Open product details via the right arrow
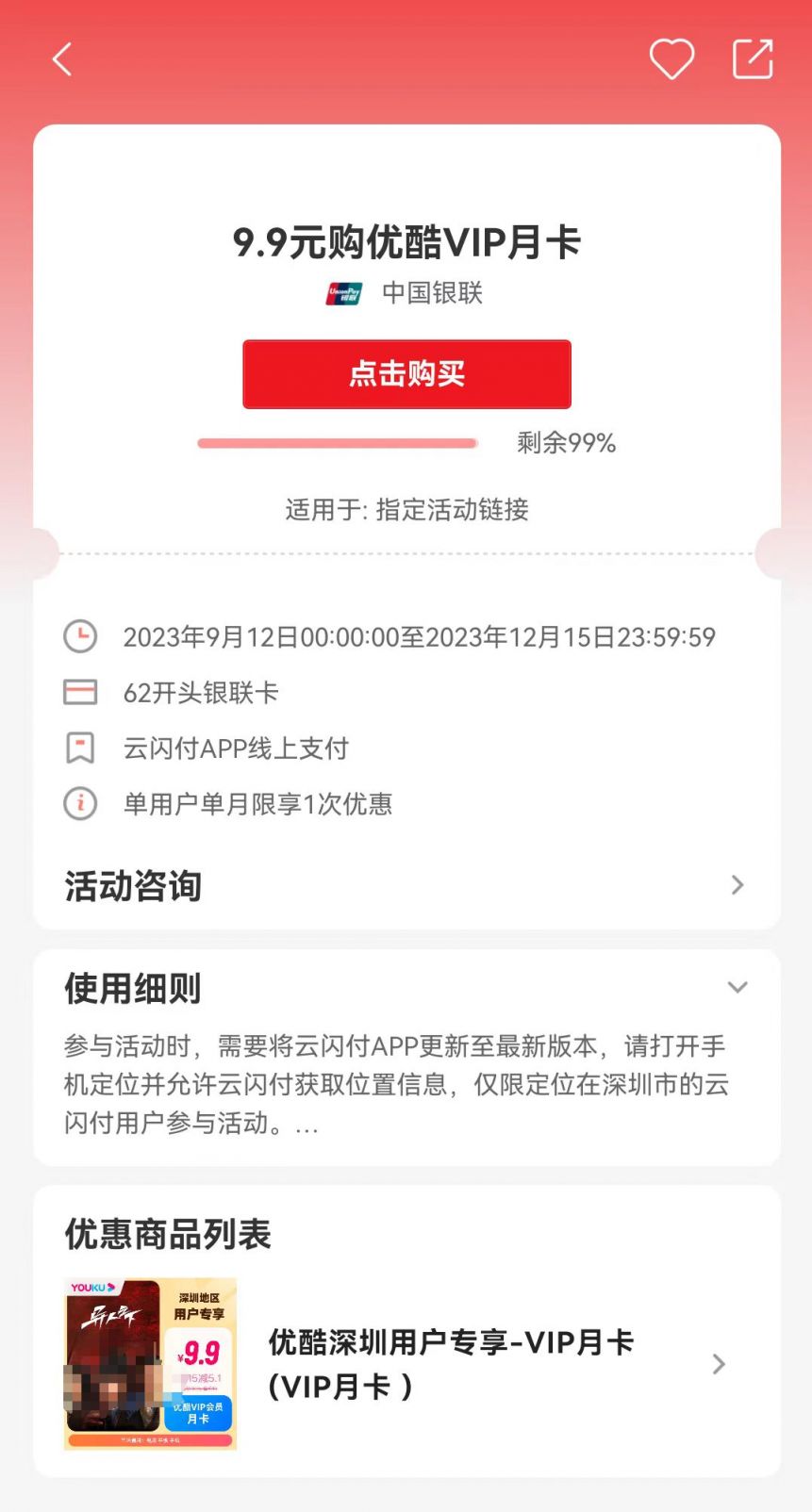812x1512 pixels. (719, 1364)
